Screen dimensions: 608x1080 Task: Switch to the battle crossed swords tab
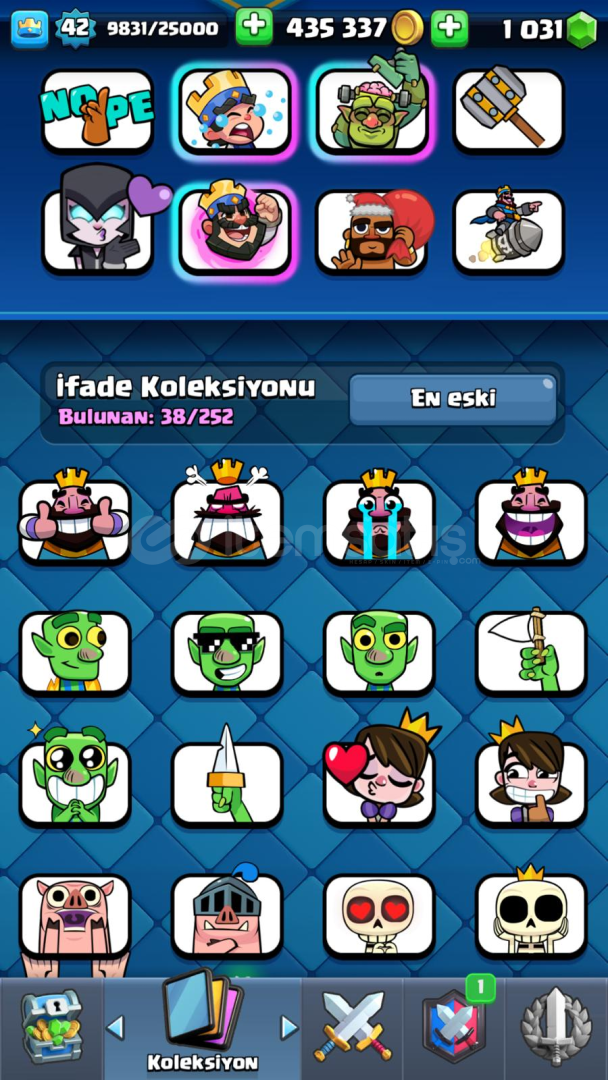tap(353, 1027)
